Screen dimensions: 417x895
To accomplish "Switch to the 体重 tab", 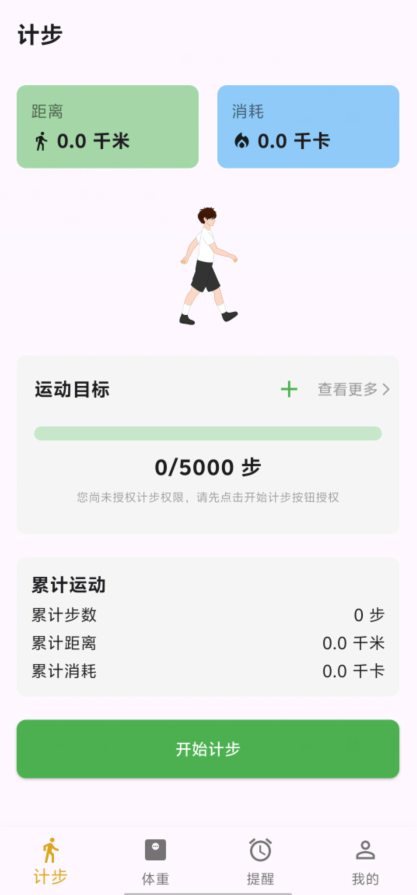I will pos(155,862).
